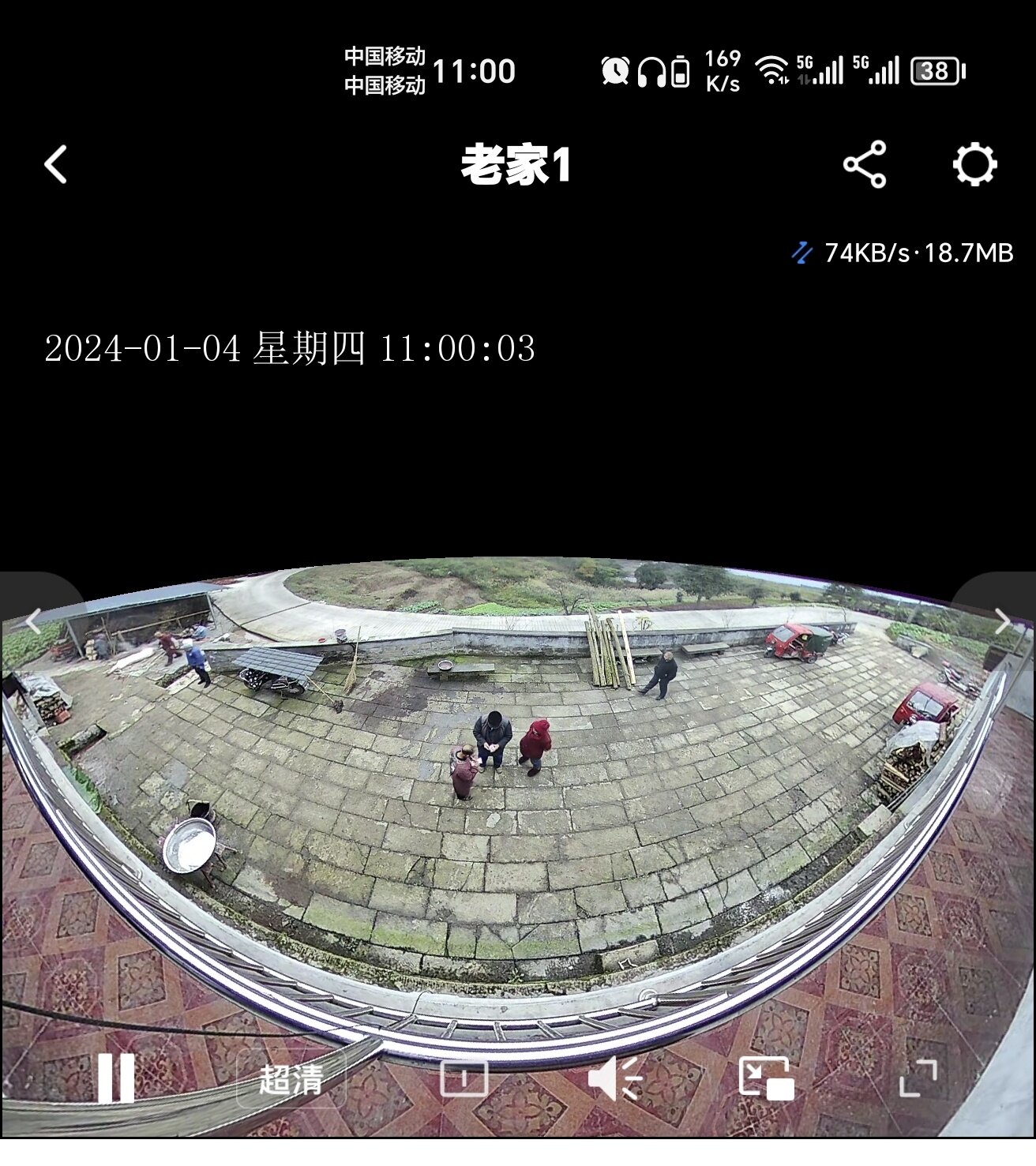Pan camera view to the left arrow
Viewport: 1036px width, 1166px height.
pos(32,620)
